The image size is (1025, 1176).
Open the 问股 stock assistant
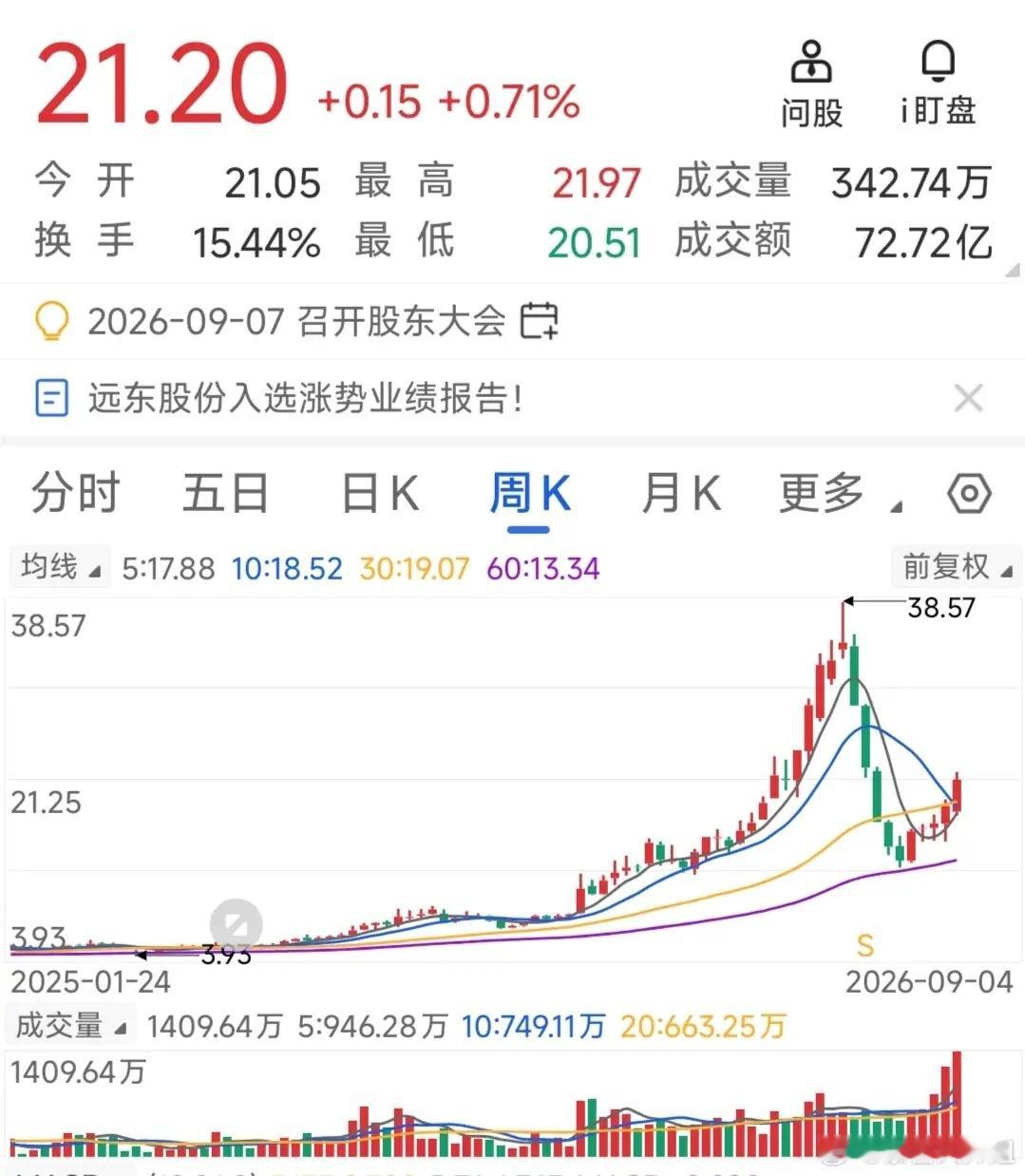tap(811, 84)
